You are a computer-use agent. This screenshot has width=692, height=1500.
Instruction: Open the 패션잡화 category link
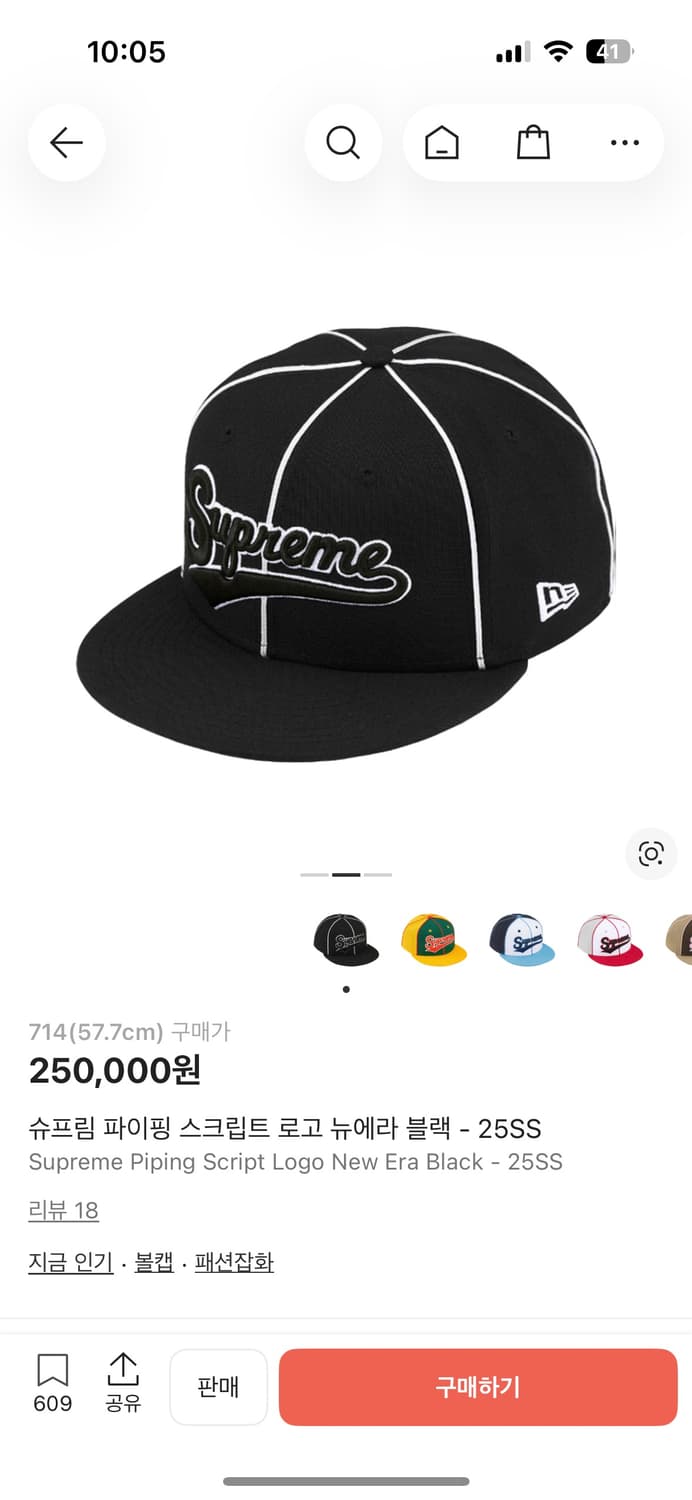point(234,1262)
